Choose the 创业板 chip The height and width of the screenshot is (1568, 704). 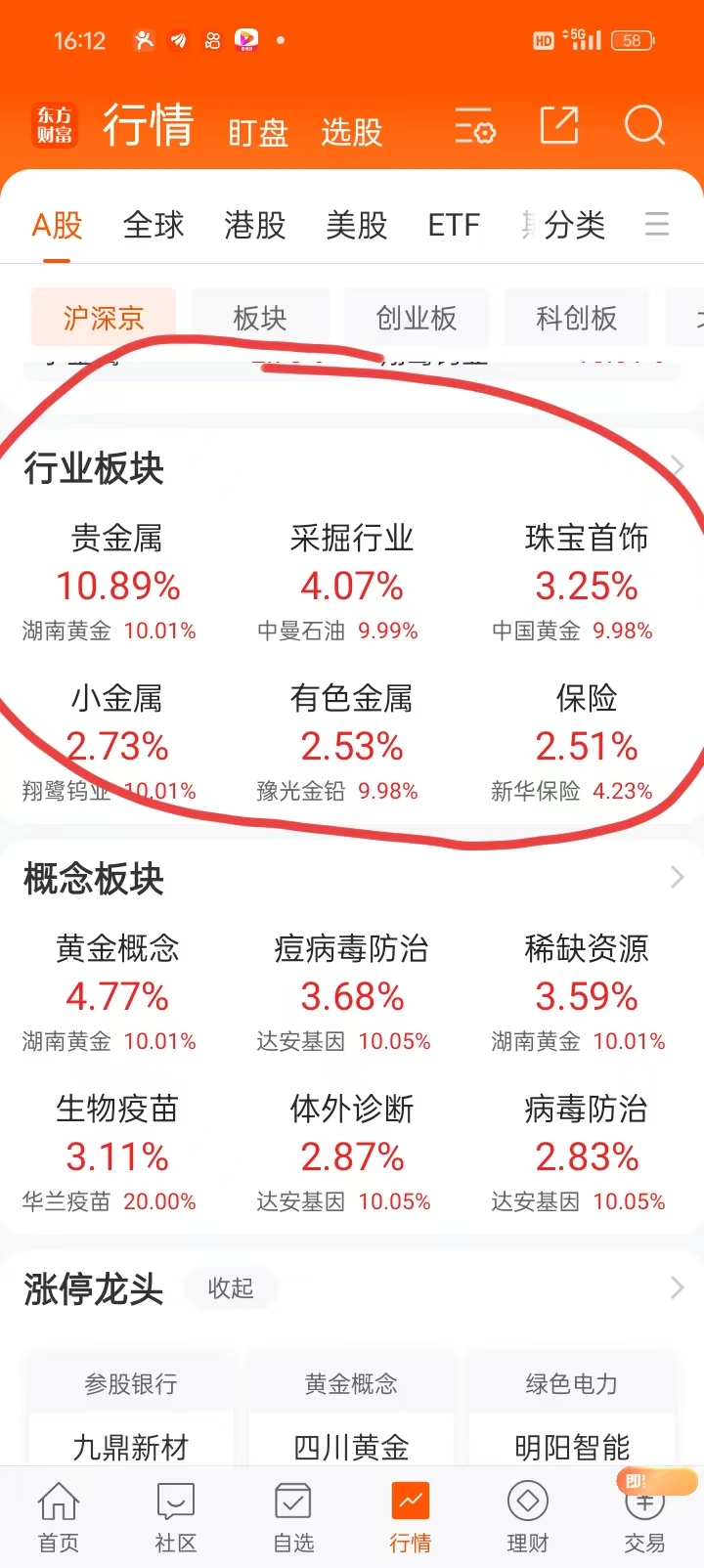[x=417, y=318]
